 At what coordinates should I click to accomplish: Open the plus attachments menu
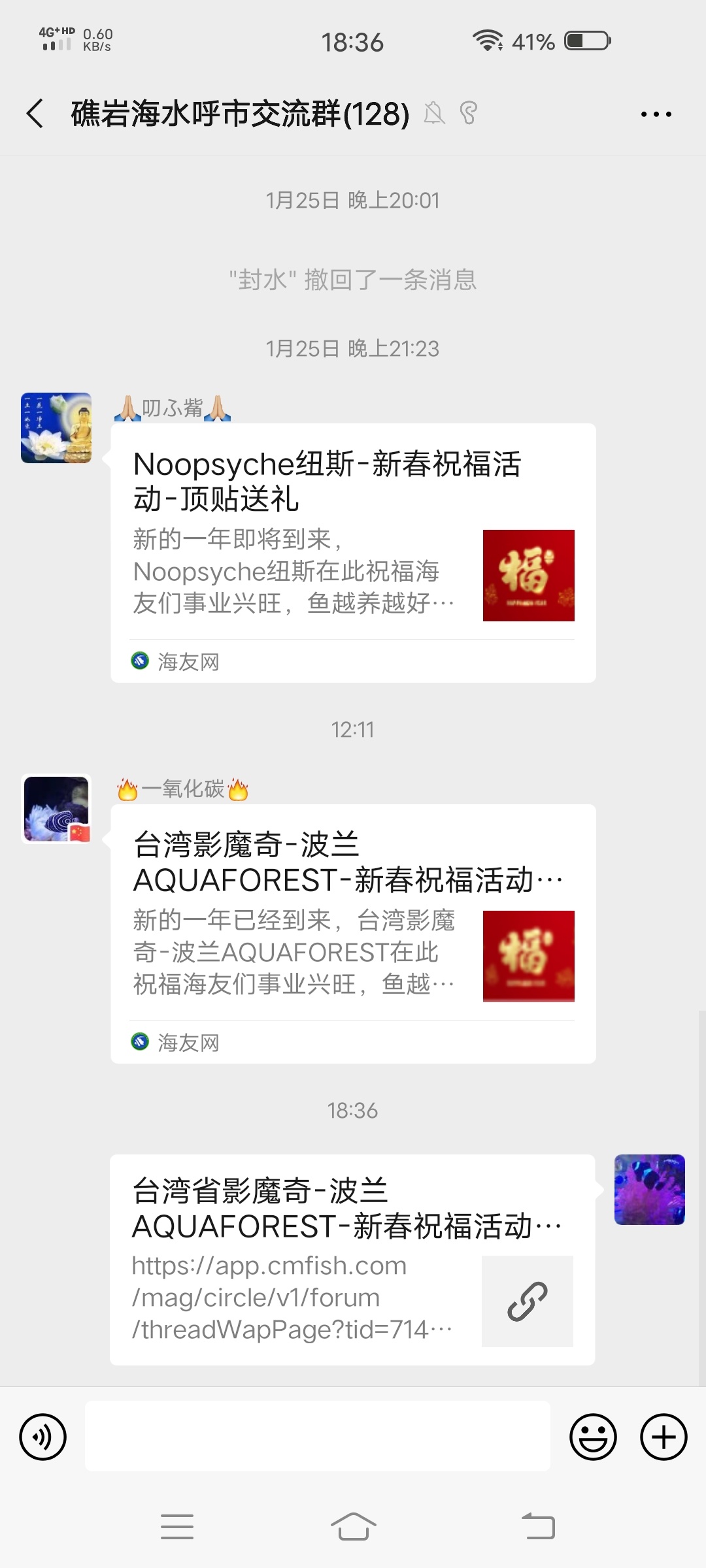coord(663,1437)
